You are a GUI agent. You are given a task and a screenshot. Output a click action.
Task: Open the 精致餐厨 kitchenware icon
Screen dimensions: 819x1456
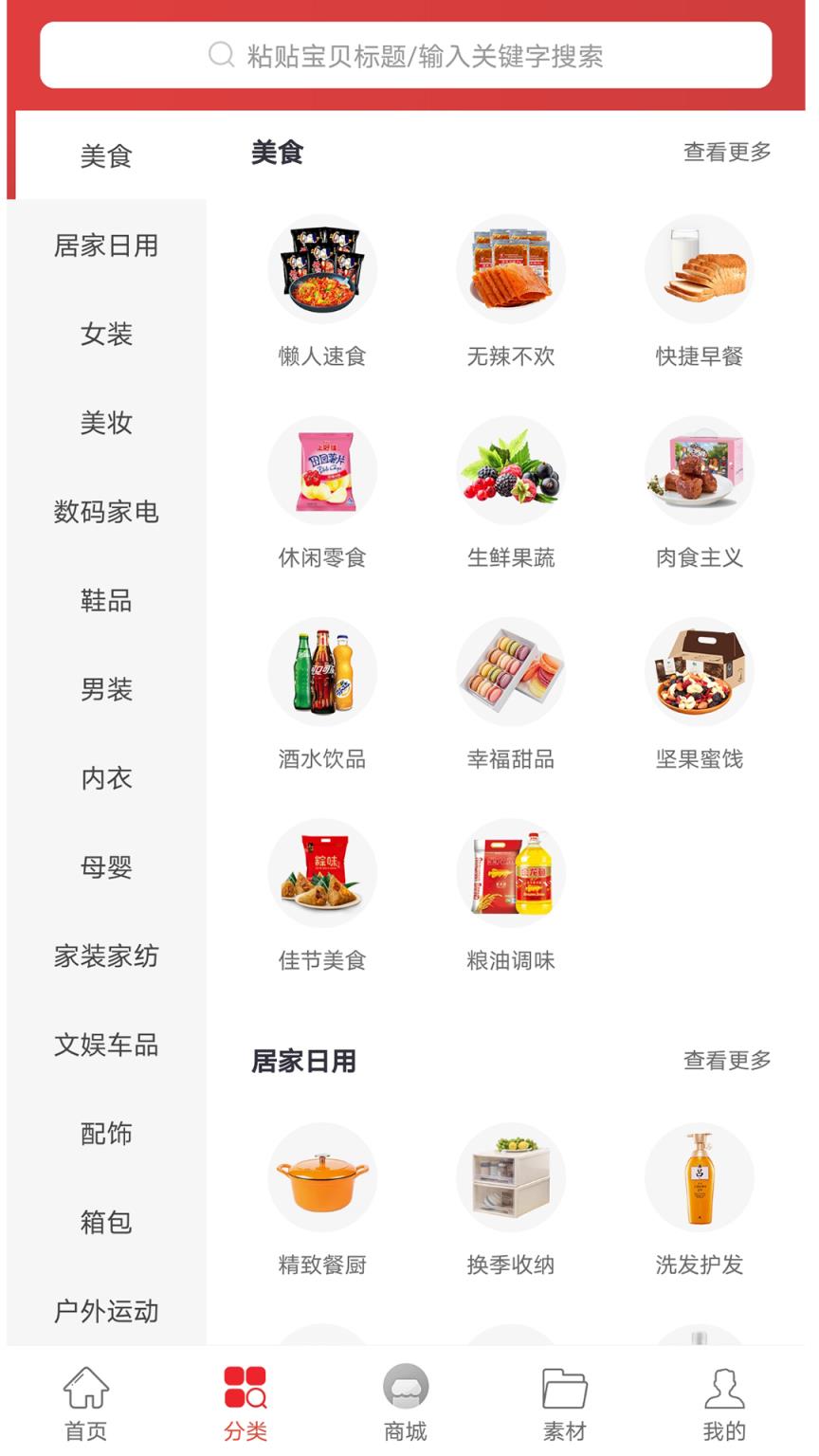click(x=322, y=1177)
